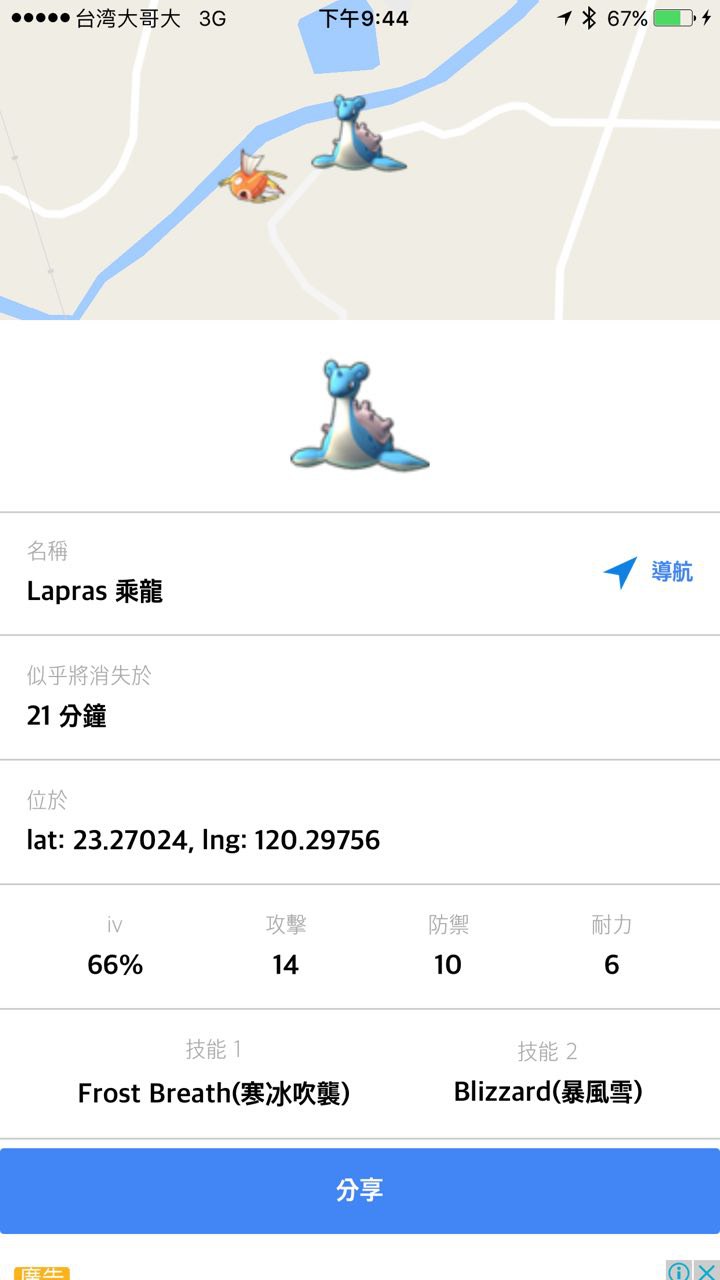The height and width of the screenshot is (1280, 720).
Task: Select the Lapras marker on the map
Action: coord(355,135)
